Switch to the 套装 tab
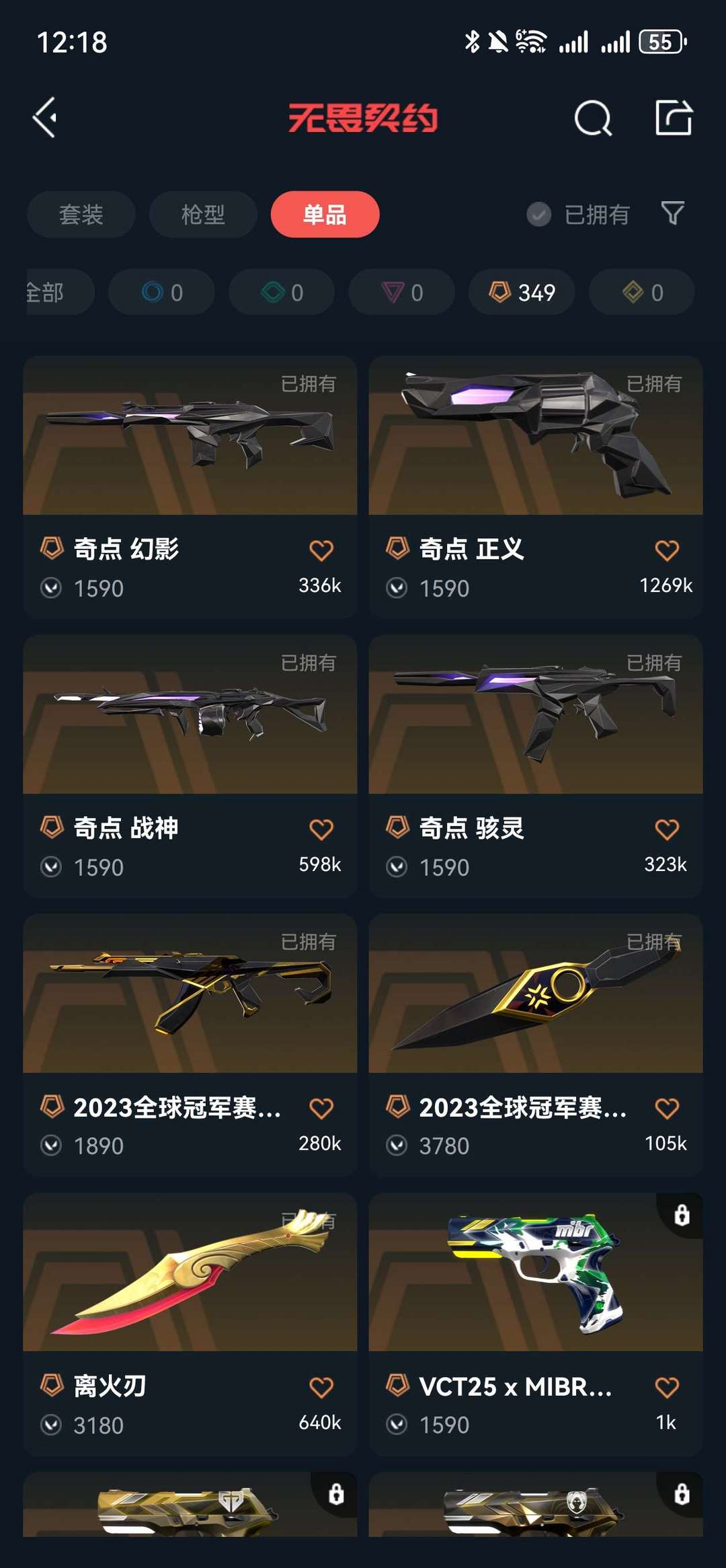 (80, 214)
